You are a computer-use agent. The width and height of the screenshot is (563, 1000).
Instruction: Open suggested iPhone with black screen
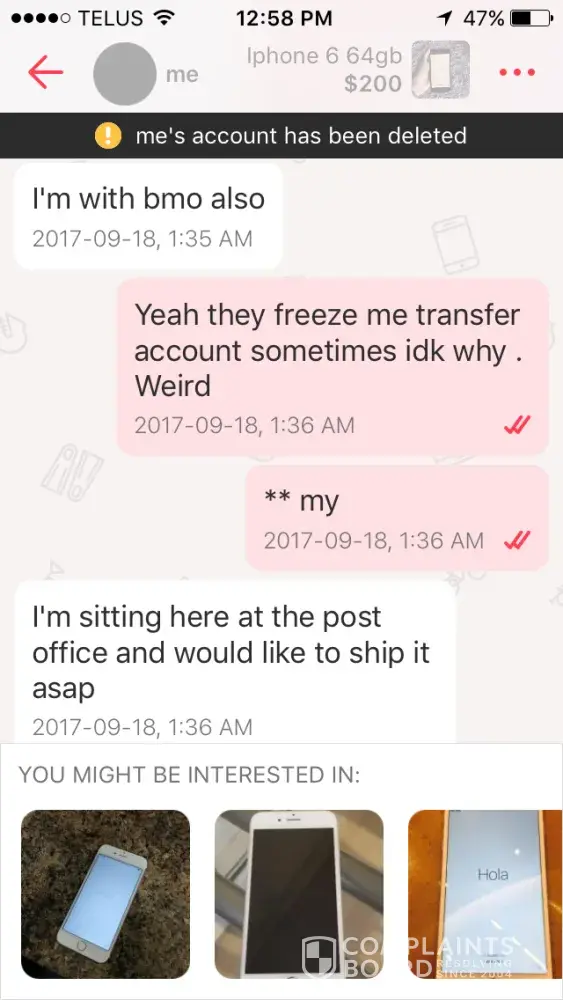(299, 894)
